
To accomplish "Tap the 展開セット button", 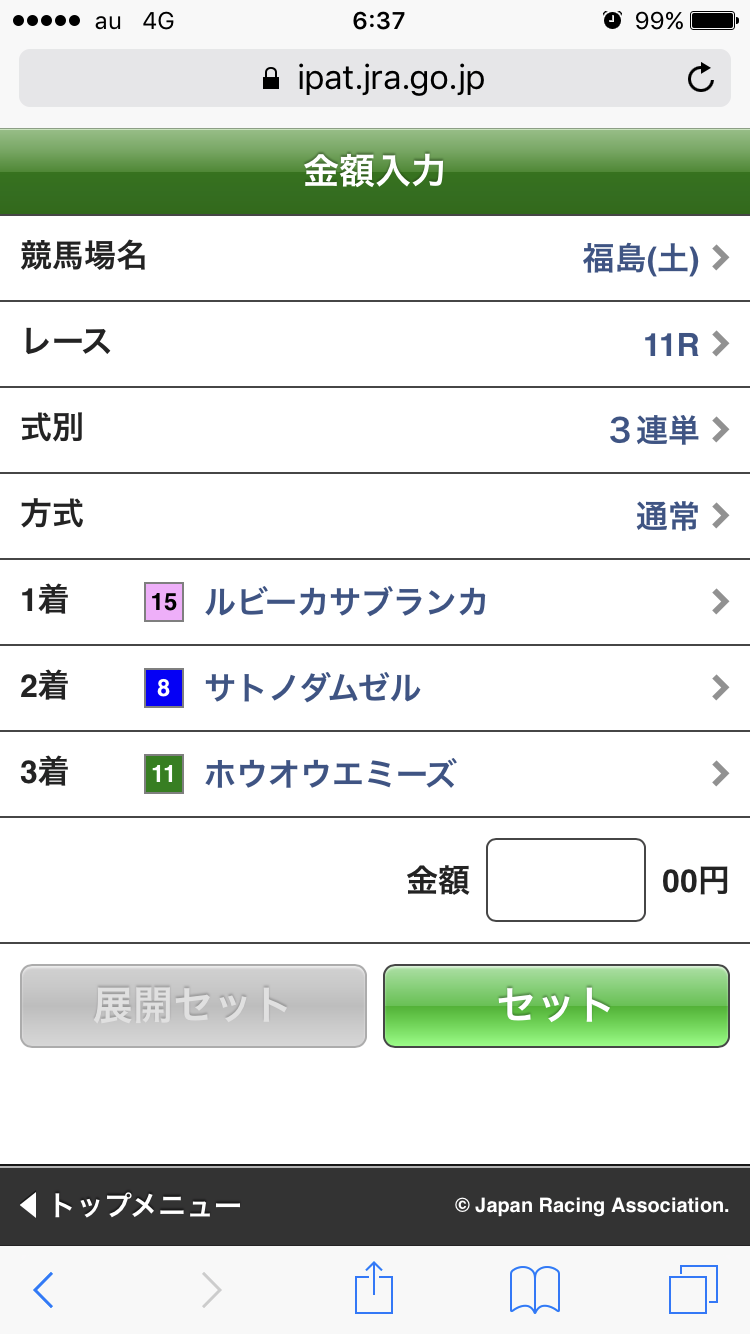I will click(x=193, y=1005).
